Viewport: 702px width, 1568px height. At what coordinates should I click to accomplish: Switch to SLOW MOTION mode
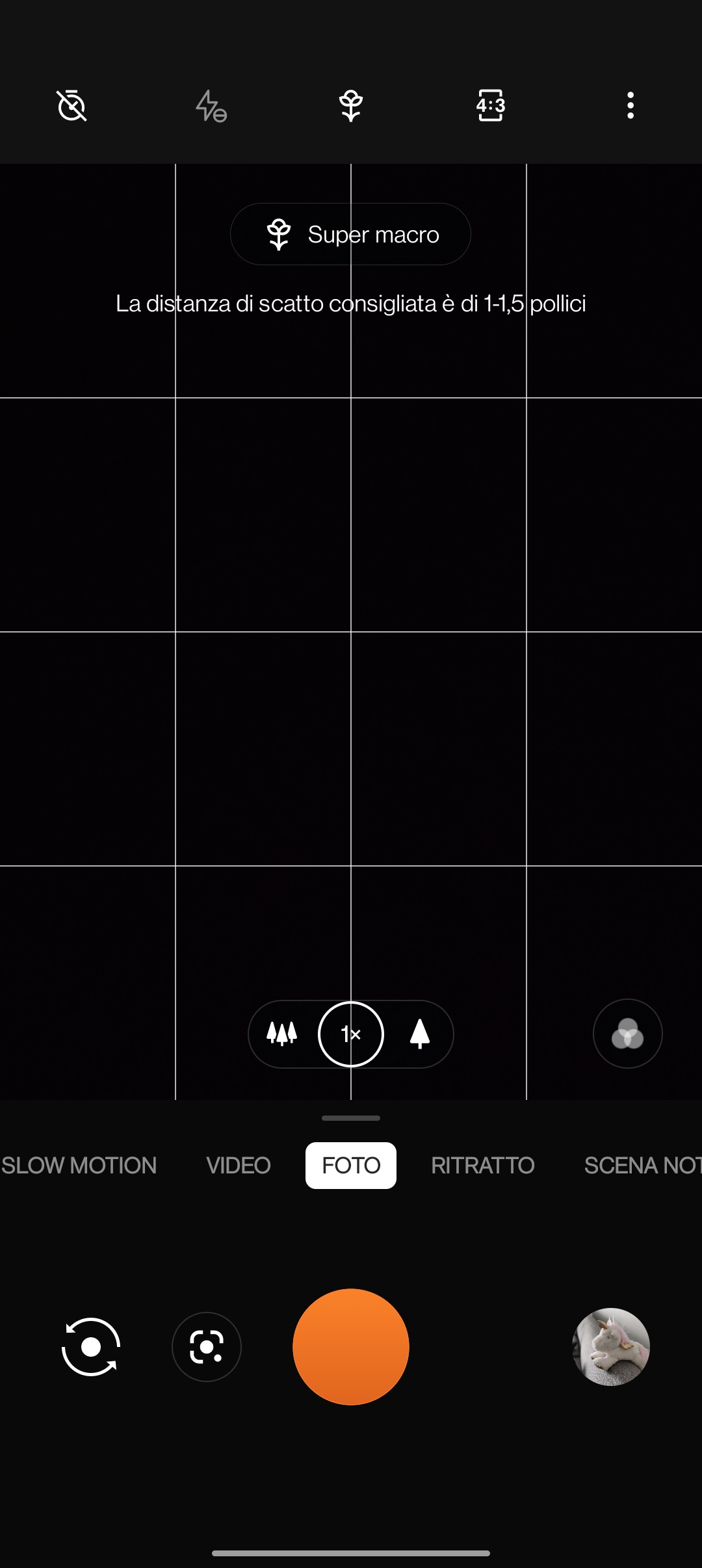point(79,1166)
